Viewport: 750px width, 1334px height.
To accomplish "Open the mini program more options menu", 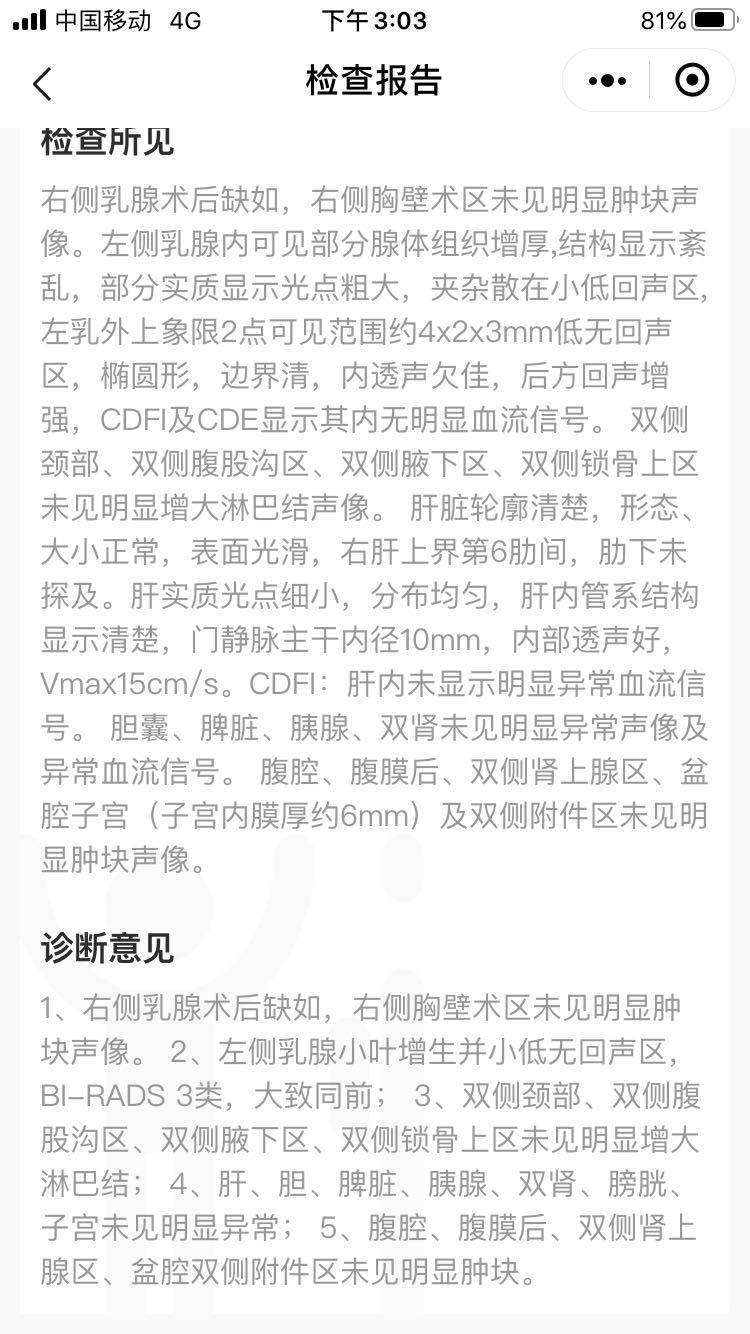I will click(607, 81).
